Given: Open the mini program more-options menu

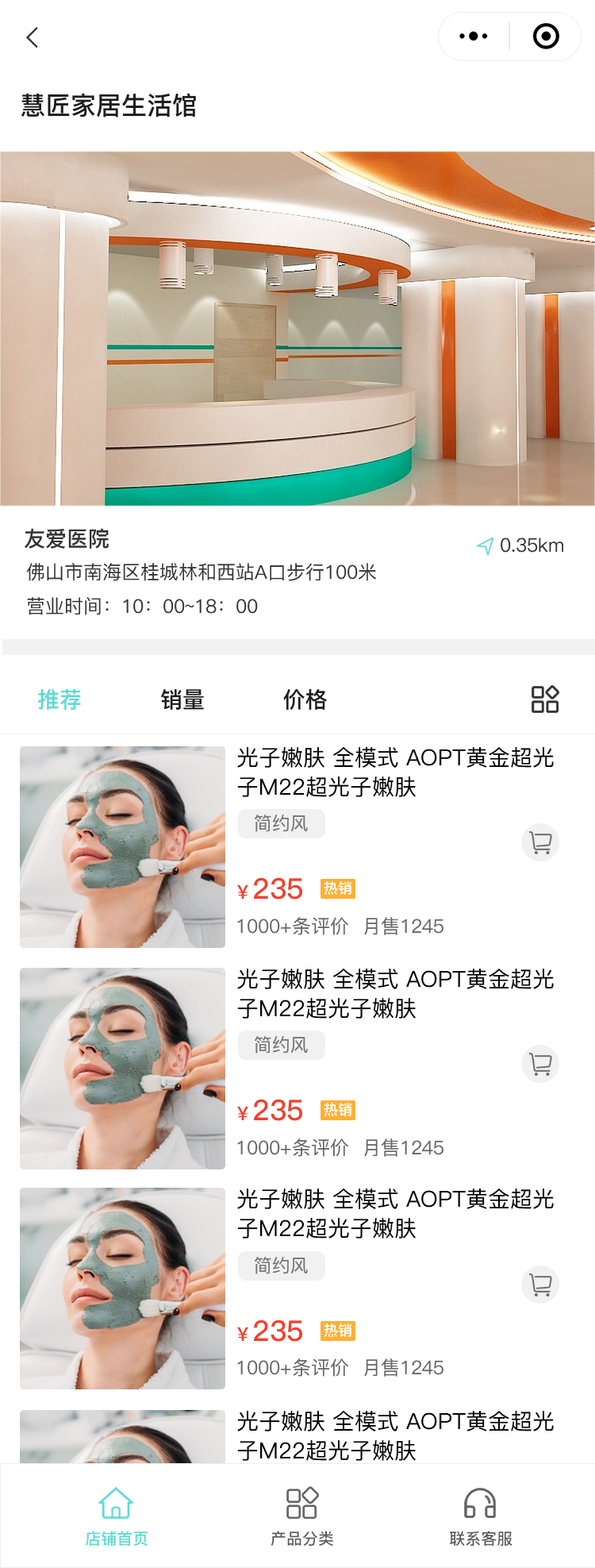Looking at the screenshot, I should click(x=474, y=37).
